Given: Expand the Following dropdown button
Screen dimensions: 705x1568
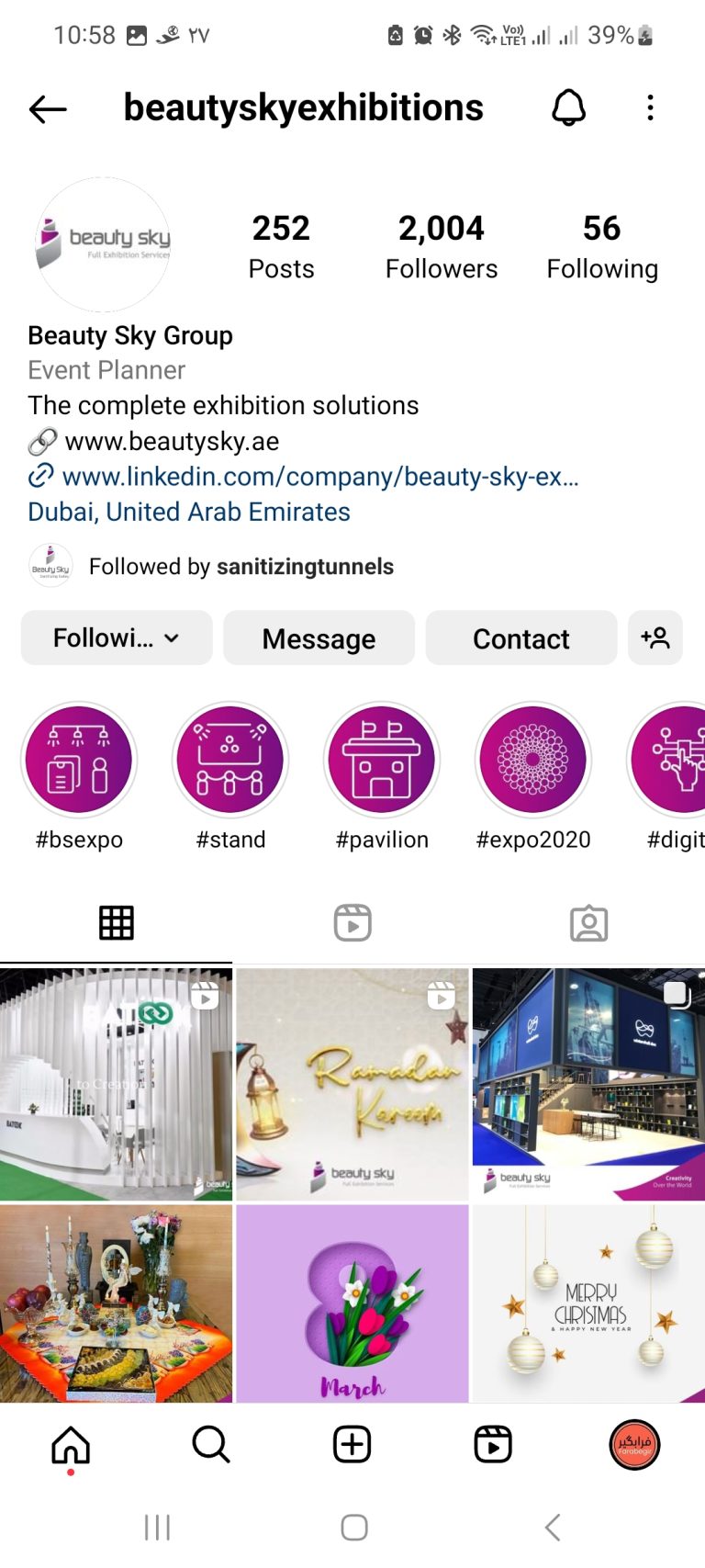Looking at the screenshot, I should click(x=117, y=637).
